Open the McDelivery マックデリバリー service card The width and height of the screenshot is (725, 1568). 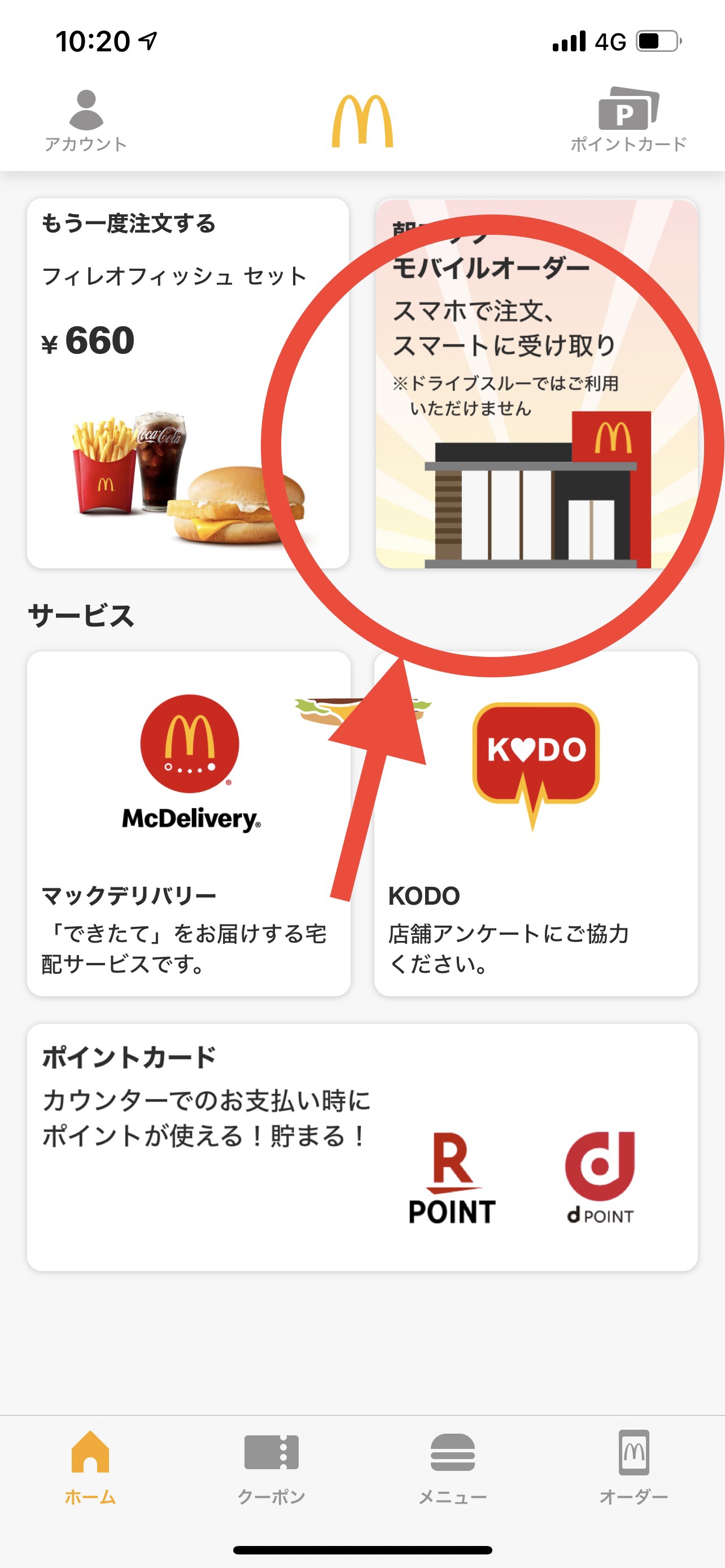(189, 824)
